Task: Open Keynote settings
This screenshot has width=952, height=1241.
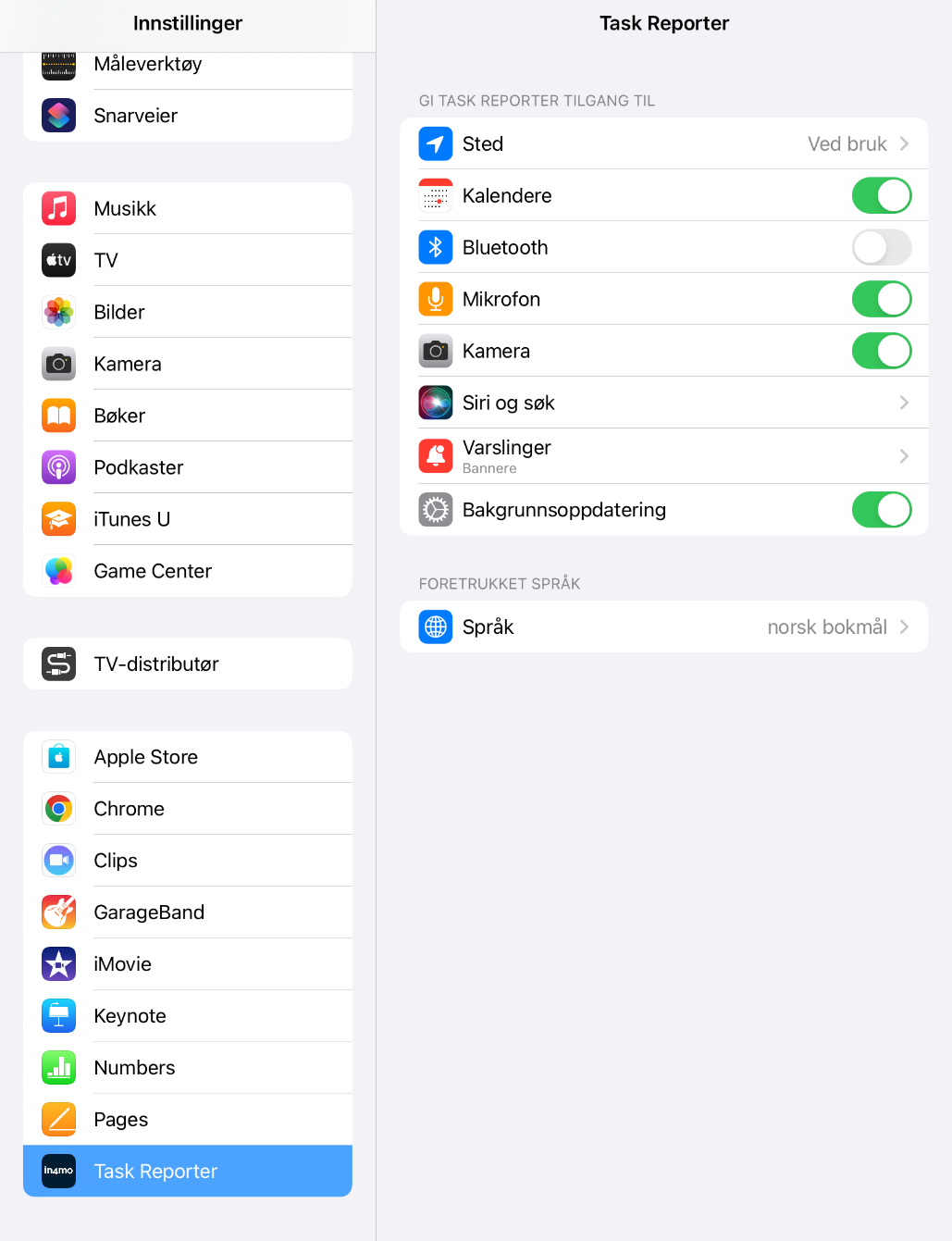Action: [x=187, y=1016]
